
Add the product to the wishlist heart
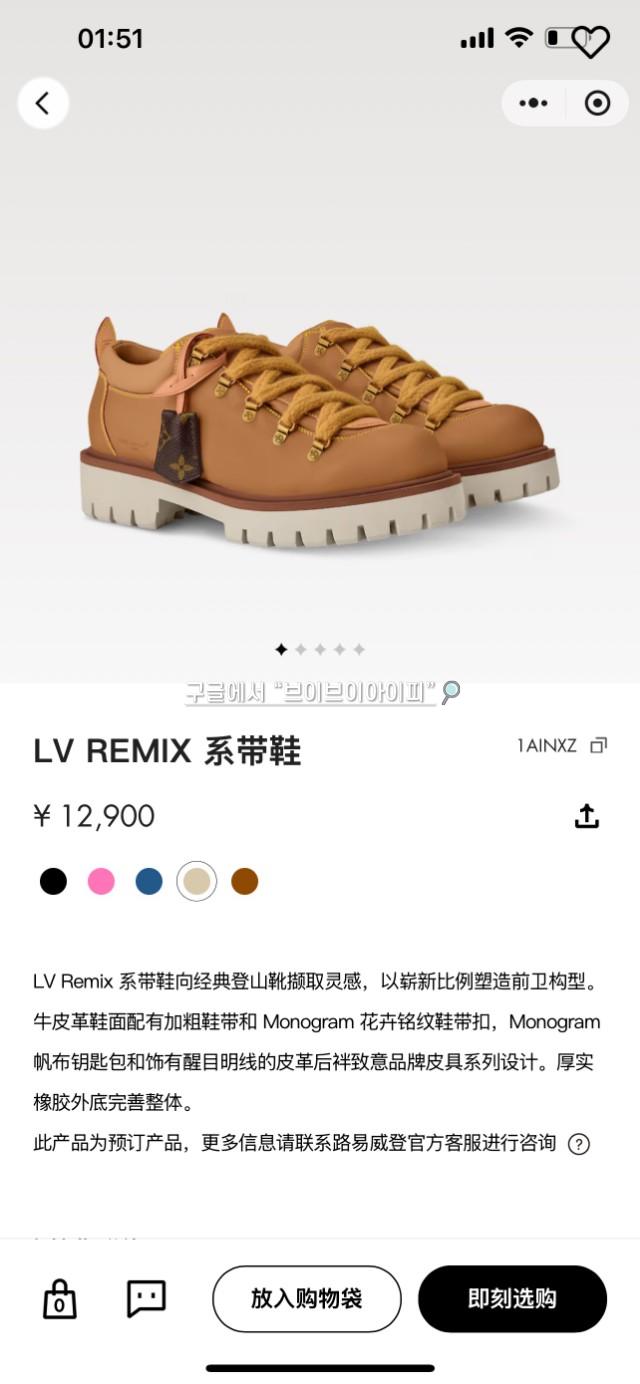(591, 41)
